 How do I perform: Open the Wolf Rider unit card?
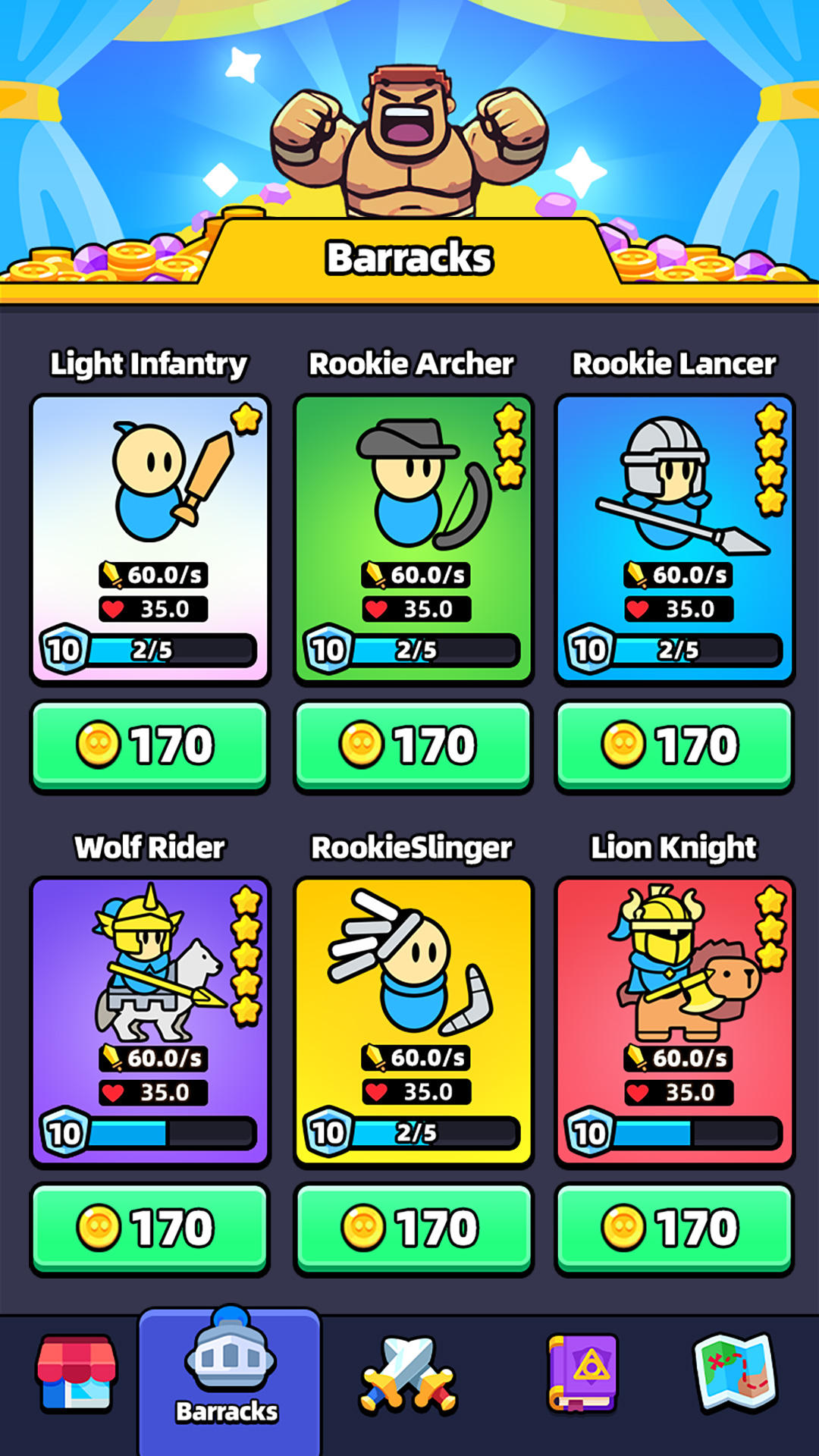pyautogui.click(x=150, y=1021)
